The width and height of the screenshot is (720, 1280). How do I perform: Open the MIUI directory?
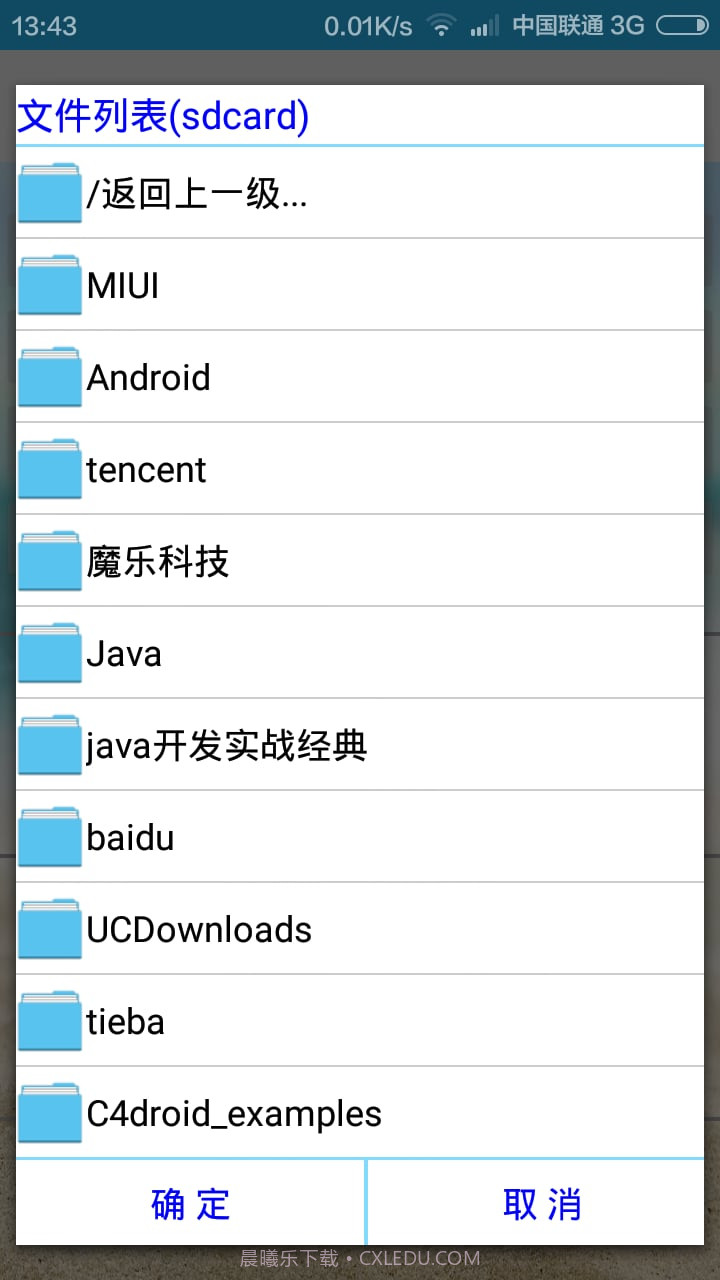(x=360, y=285)
